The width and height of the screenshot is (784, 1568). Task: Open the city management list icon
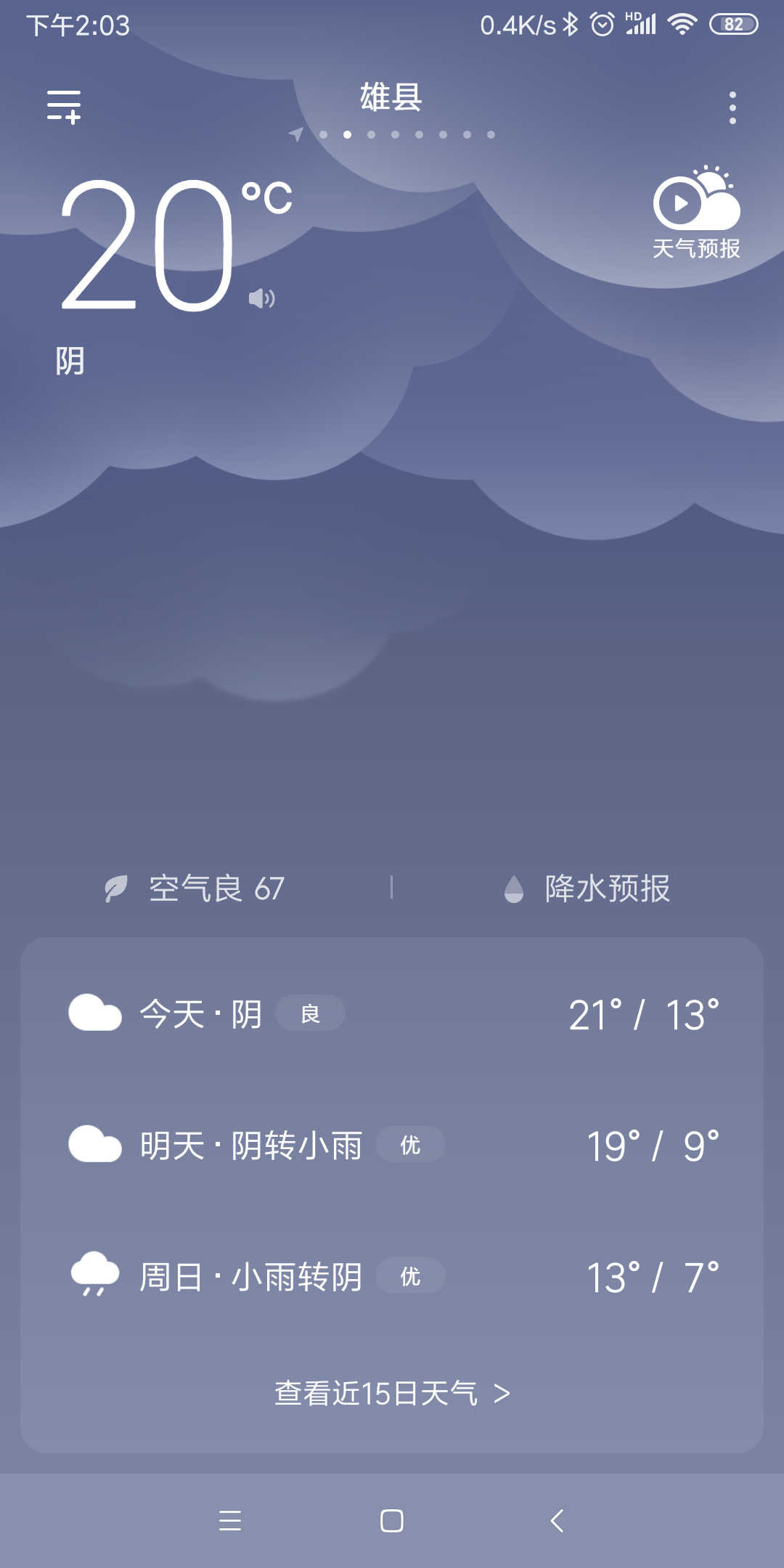pyautogui.click(x=64, y=107)
